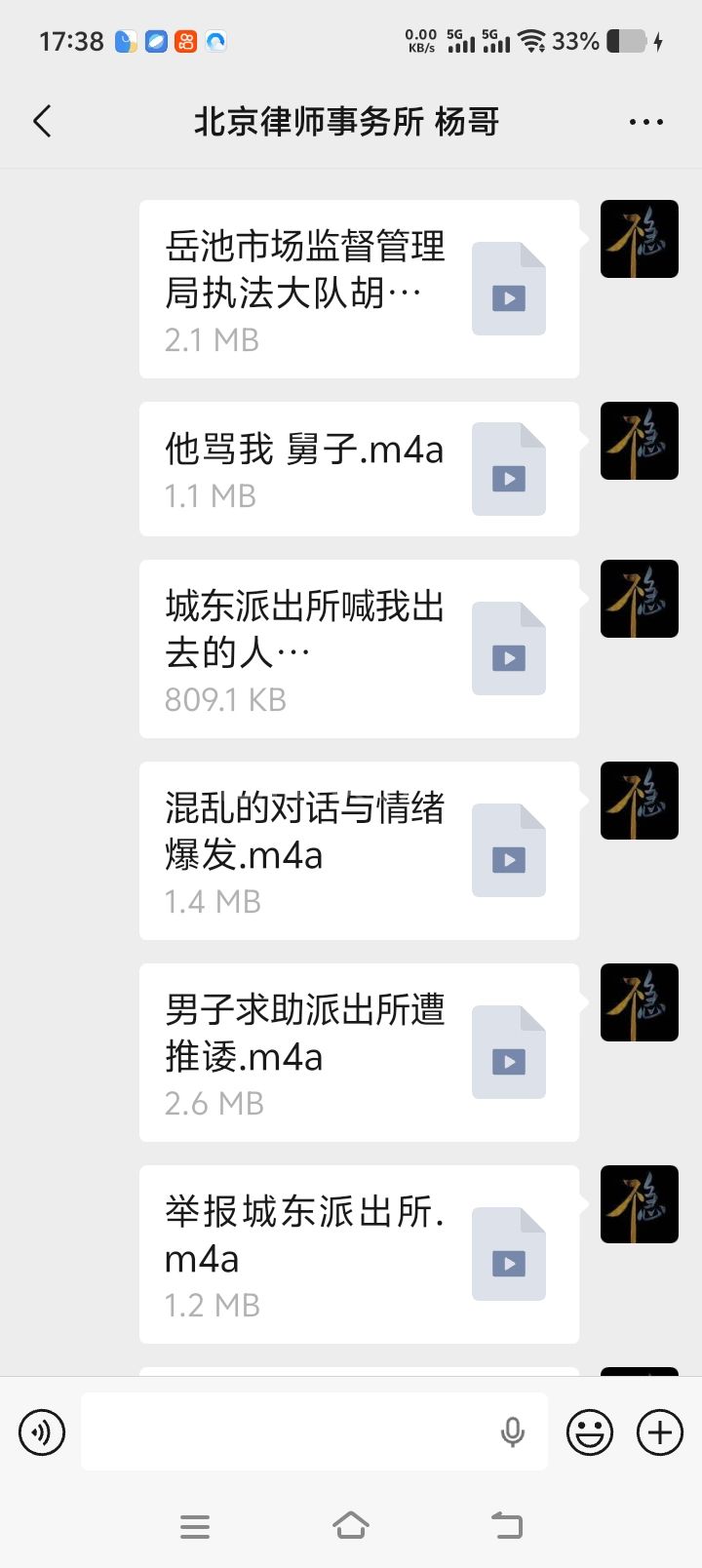
Task: Tap the system back button
Action: [506, 1525]
